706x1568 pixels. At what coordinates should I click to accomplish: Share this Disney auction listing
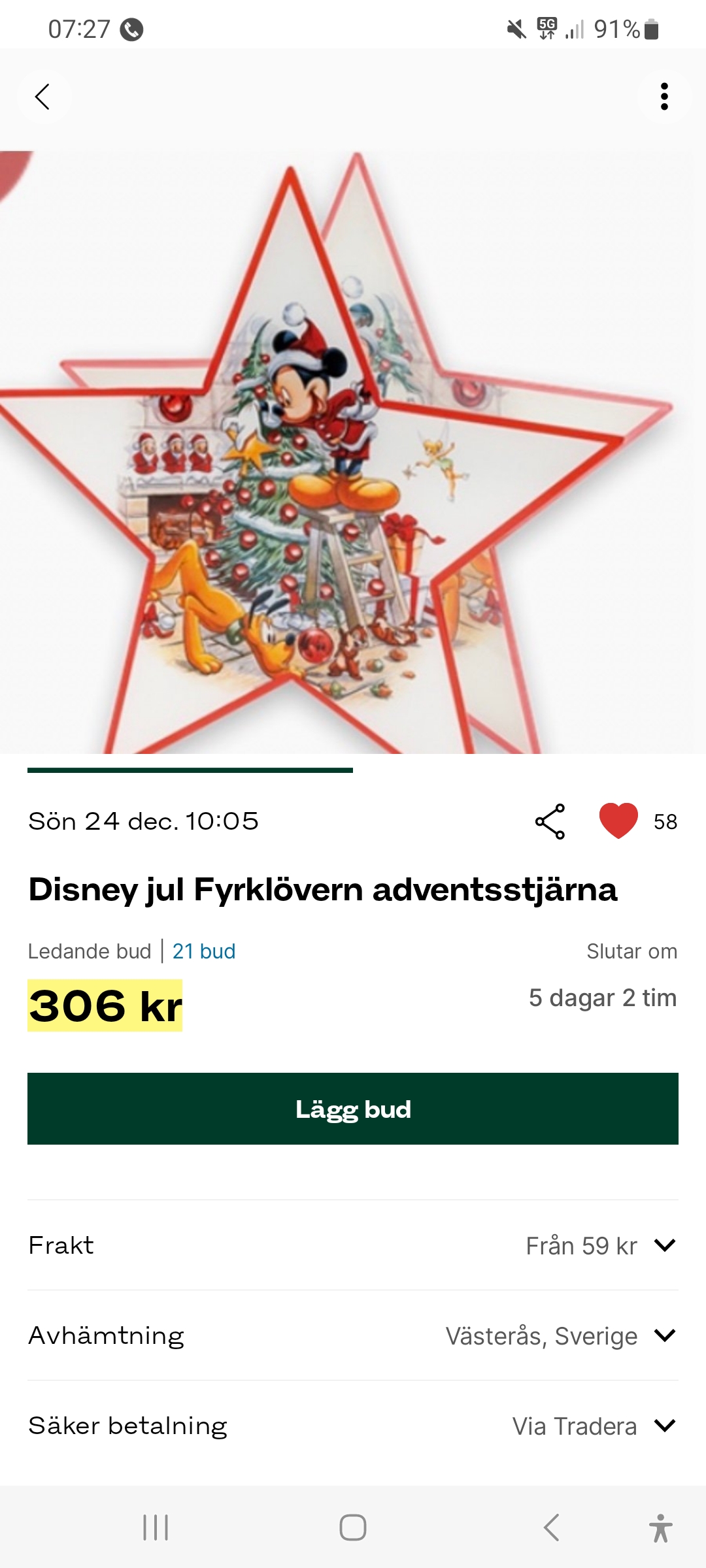(x=550, y=821)
